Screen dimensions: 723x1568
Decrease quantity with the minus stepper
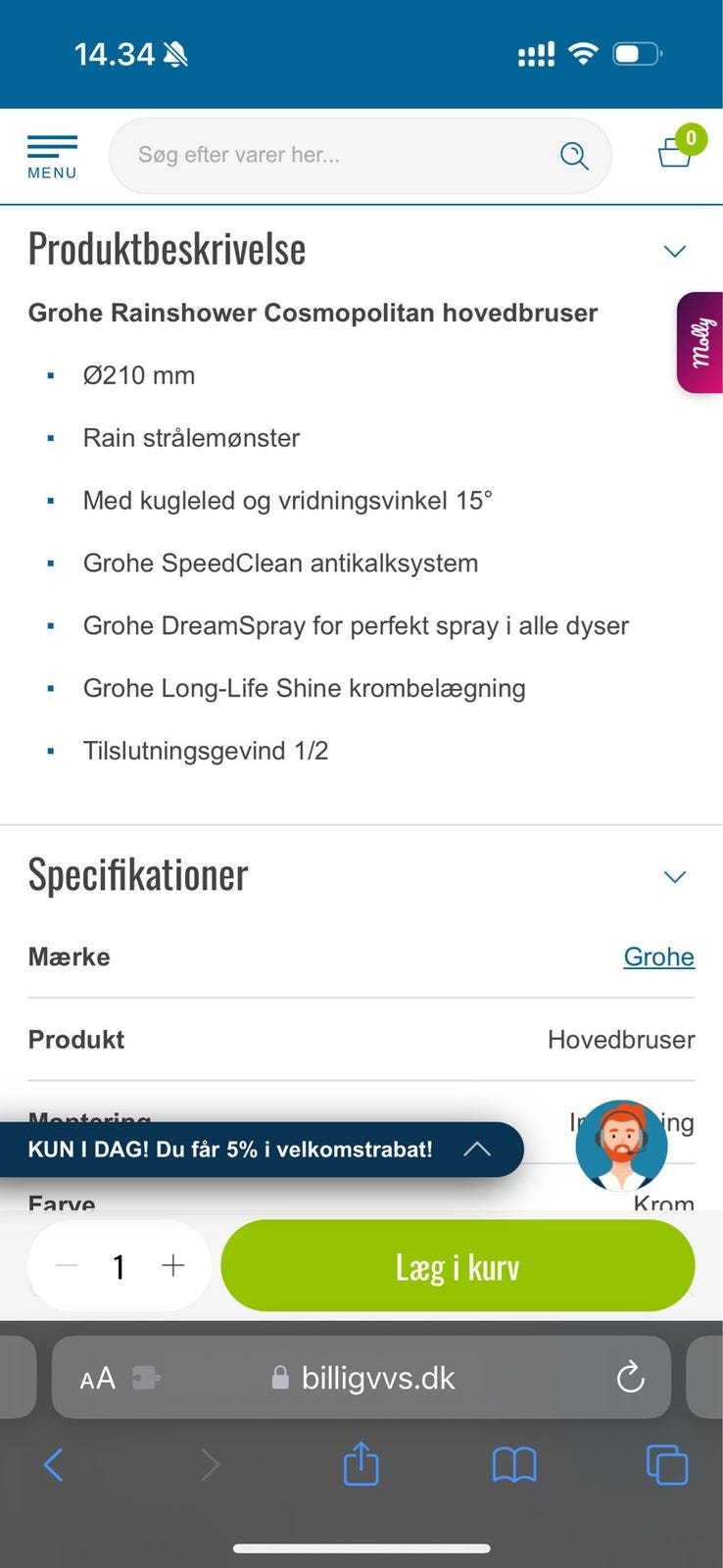click(66, 1265)
